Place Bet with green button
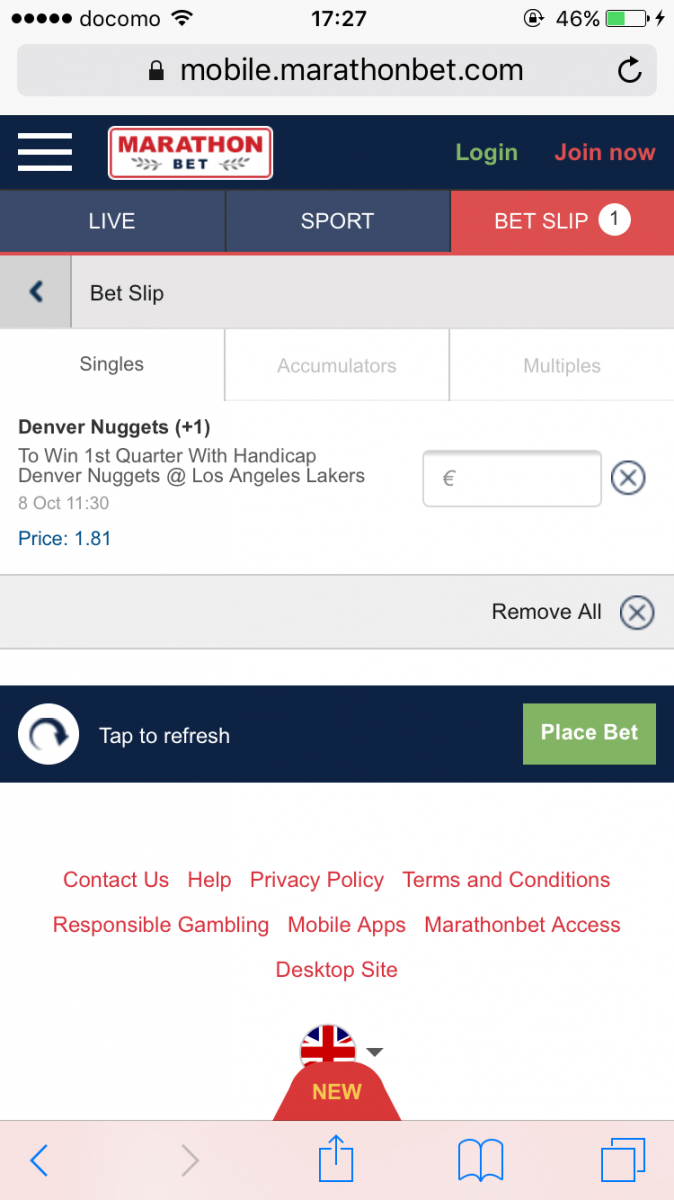674x1200 pixels. point(589,733)
